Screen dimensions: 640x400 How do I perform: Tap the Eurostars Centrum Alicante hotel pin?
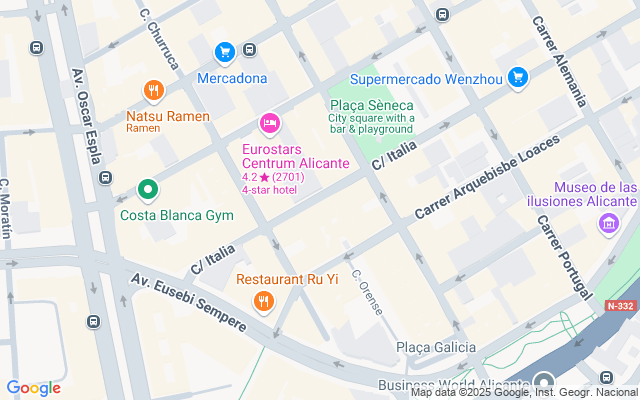click(x=269, y=124)
